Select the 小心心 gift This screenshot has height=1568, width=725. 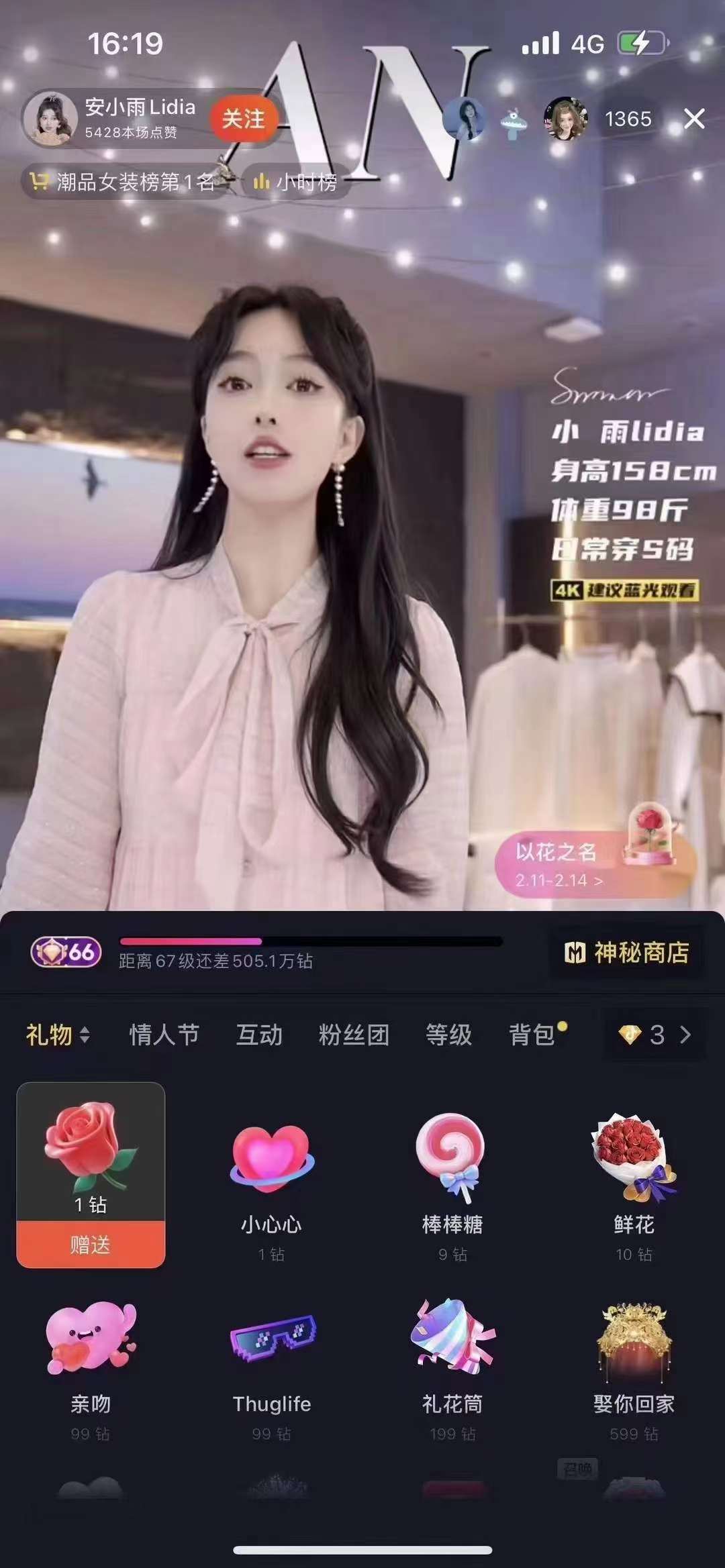(x=272, y=1181)
